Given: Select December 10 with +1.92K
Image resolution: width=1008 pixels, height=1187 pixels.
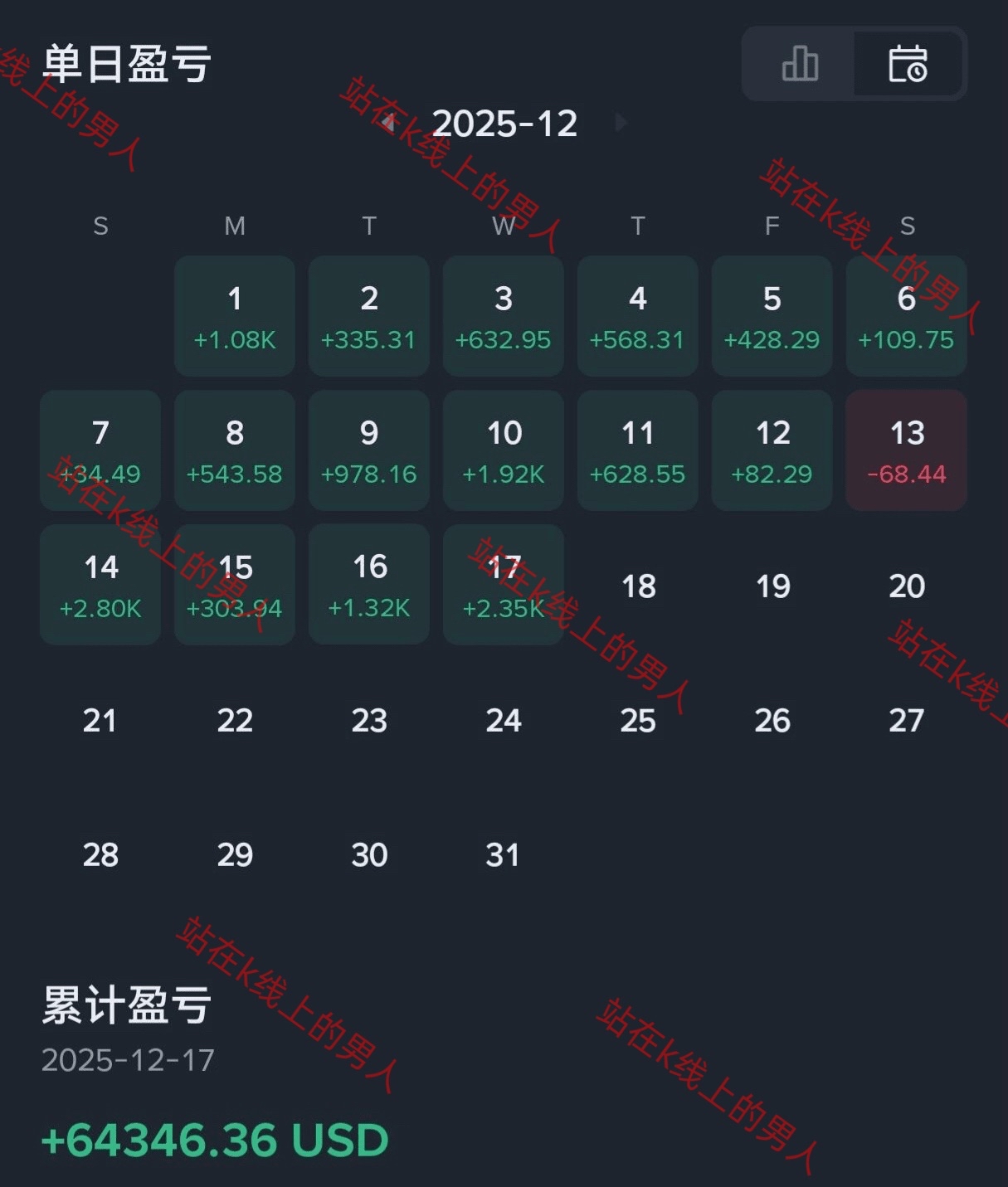Looking at the screenshot, I should pyautogui.click(x=504, y=450).
